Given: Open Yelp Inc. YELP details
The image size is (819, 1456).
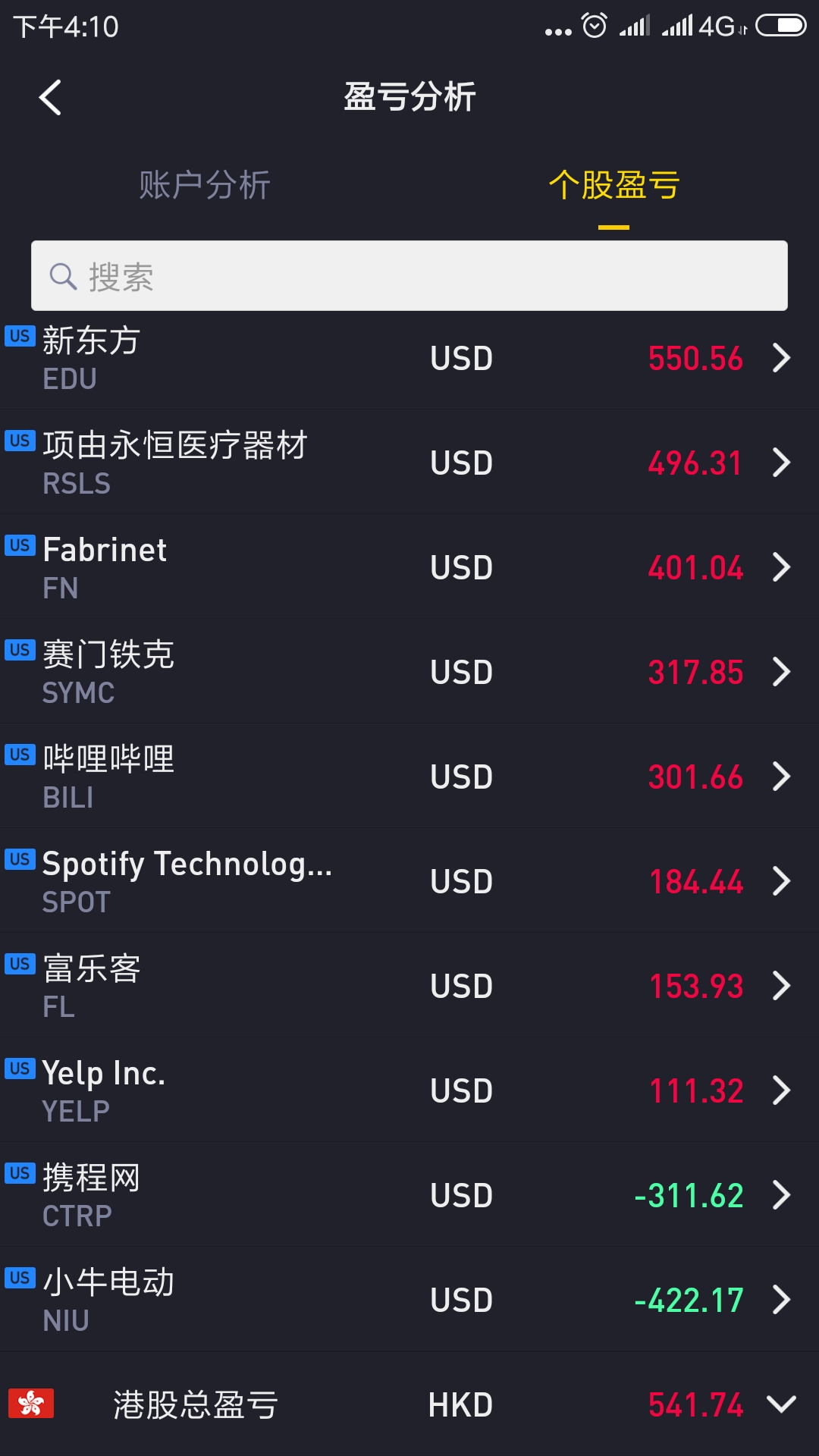Looking at the screenshot, I should point(409,1090).
